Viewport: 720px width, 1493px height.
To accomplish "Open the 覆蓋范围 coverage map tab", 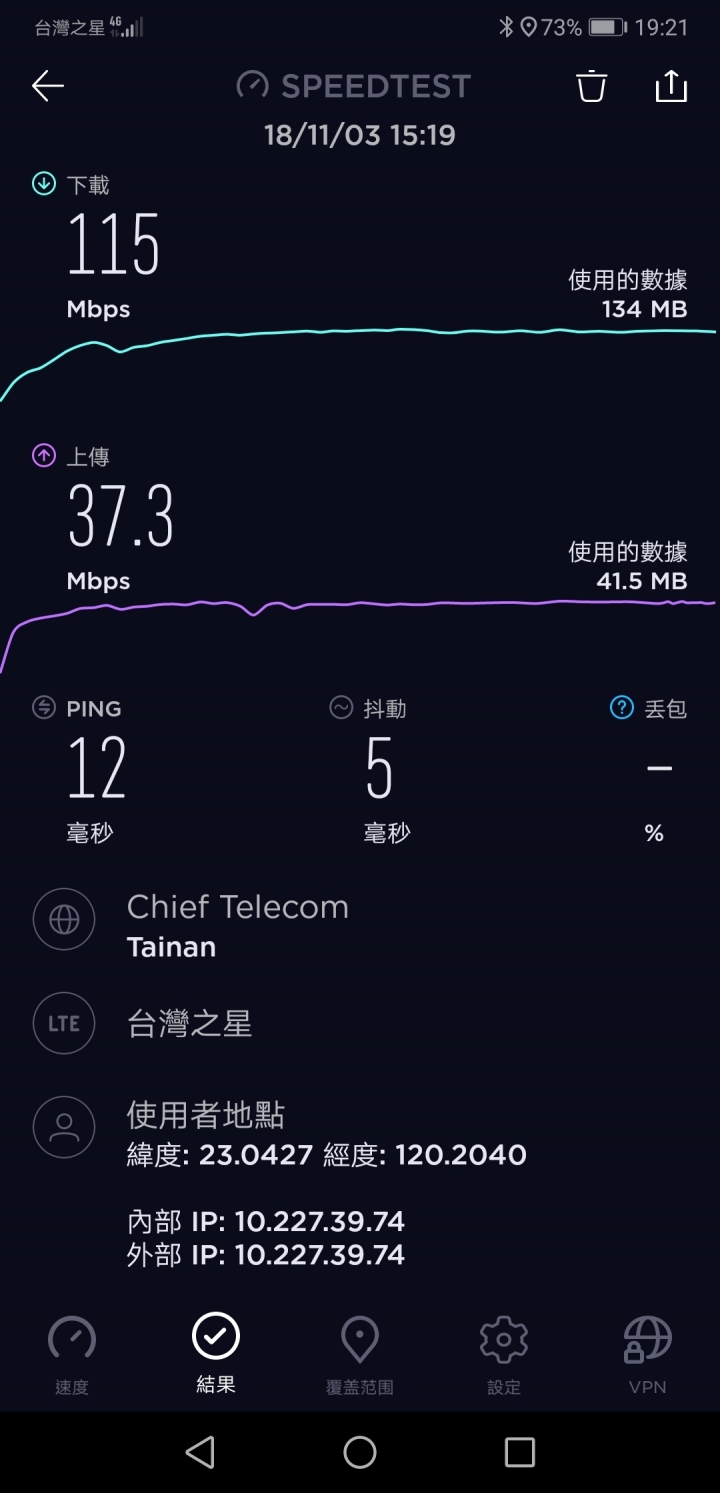I will 360,1355.
